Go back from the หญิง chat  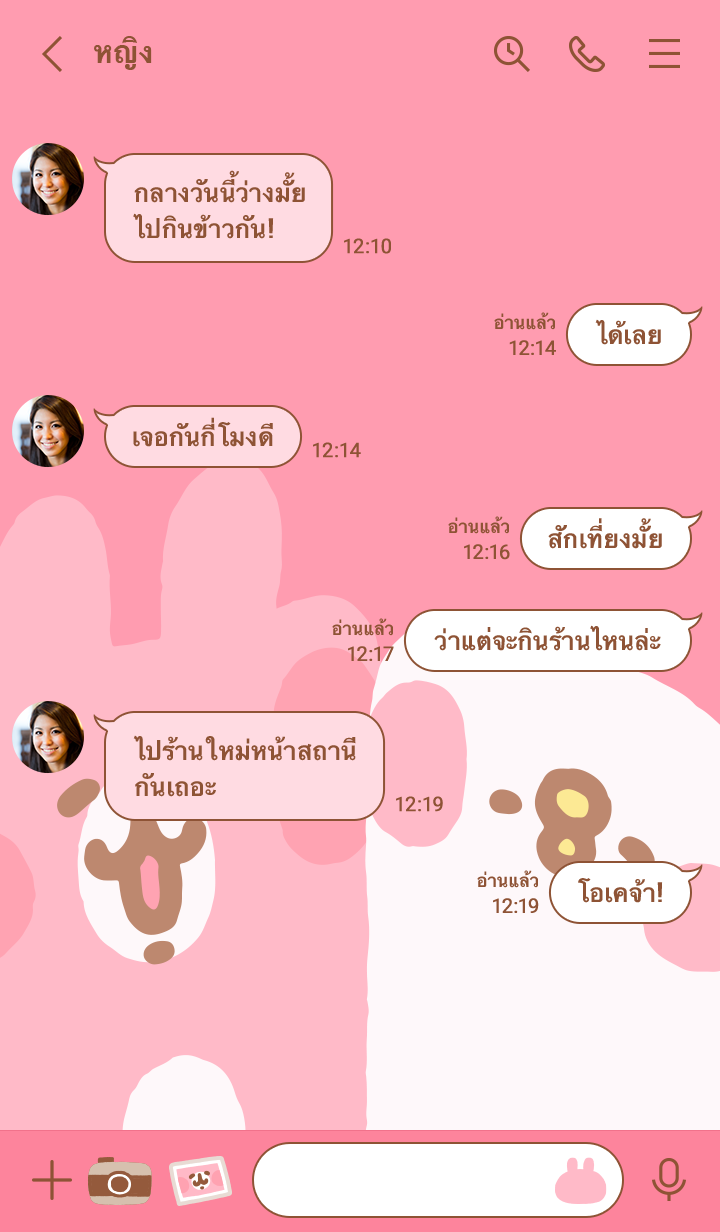[52, 54]
